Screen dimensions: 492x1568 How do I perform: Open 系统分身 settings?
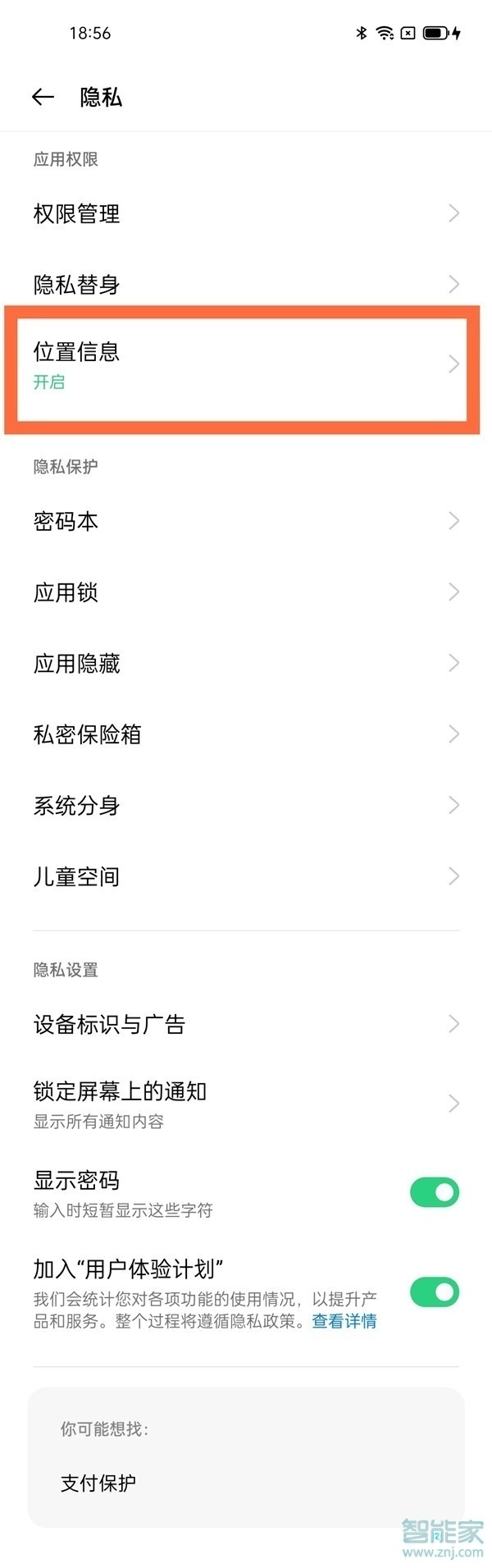click(246, 806)
